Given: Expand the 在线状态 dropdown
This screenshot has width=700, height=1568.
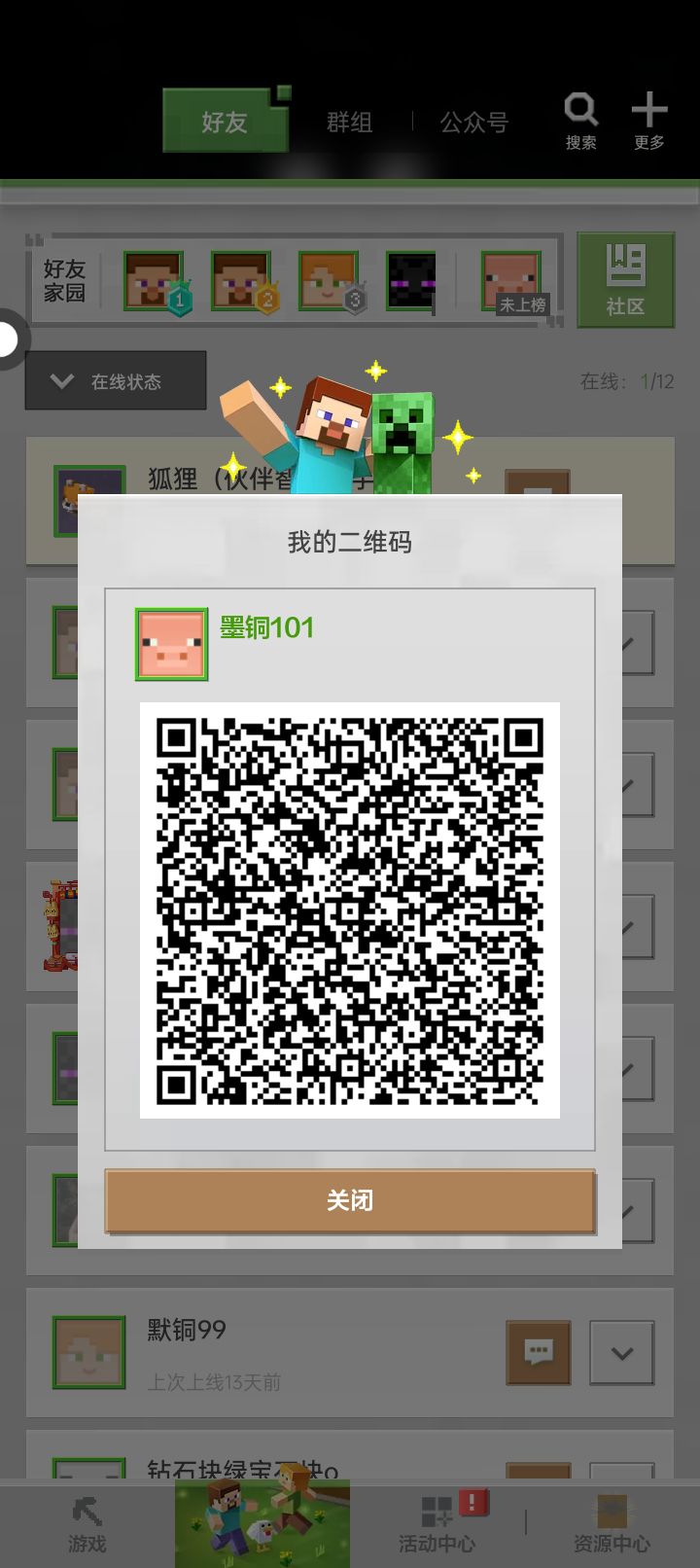Looking at the screenshot, I should (x=116, y=380).
